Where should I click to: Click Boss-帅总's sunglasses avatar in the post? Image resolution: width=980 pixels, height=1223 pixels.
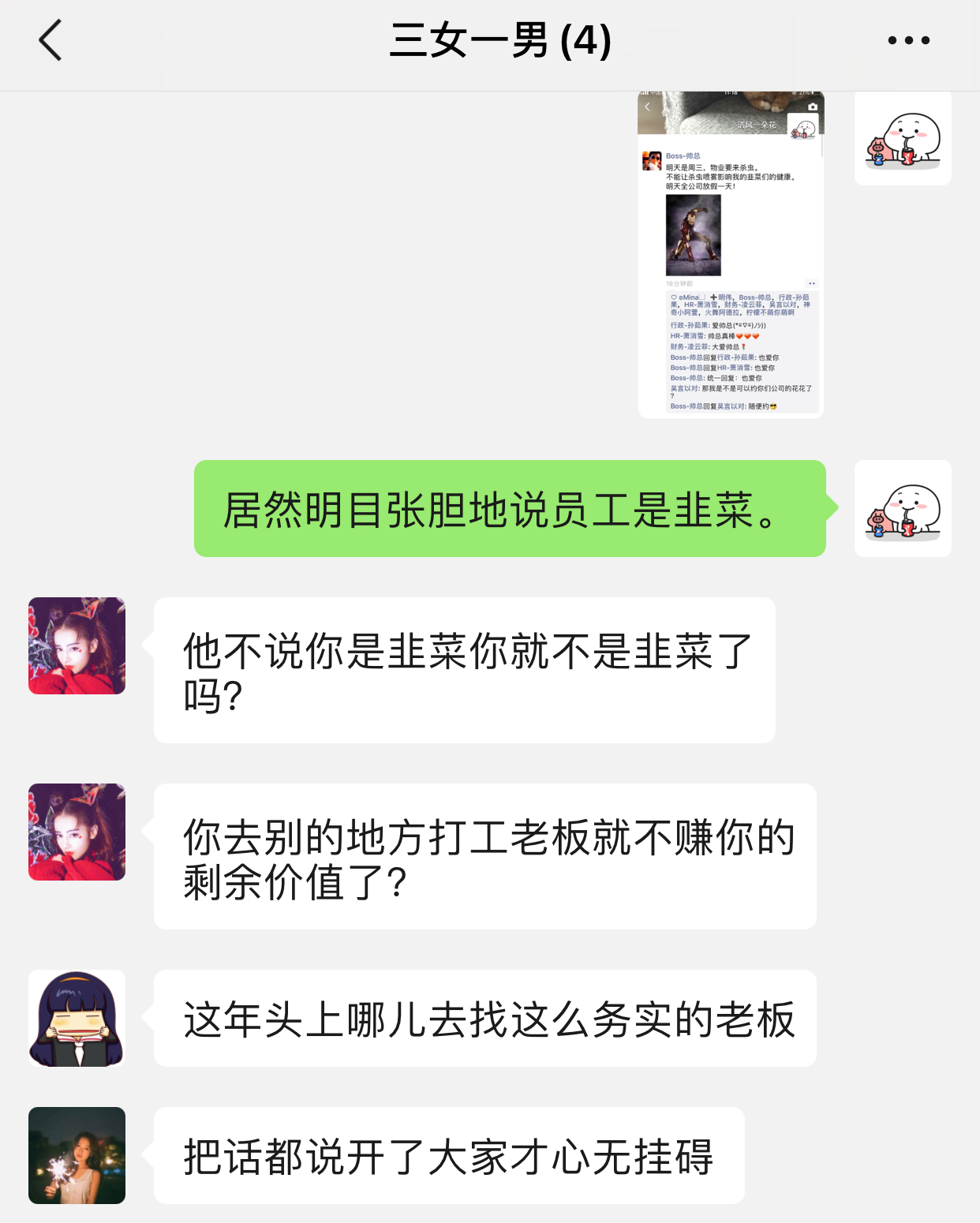coord(652,161)
